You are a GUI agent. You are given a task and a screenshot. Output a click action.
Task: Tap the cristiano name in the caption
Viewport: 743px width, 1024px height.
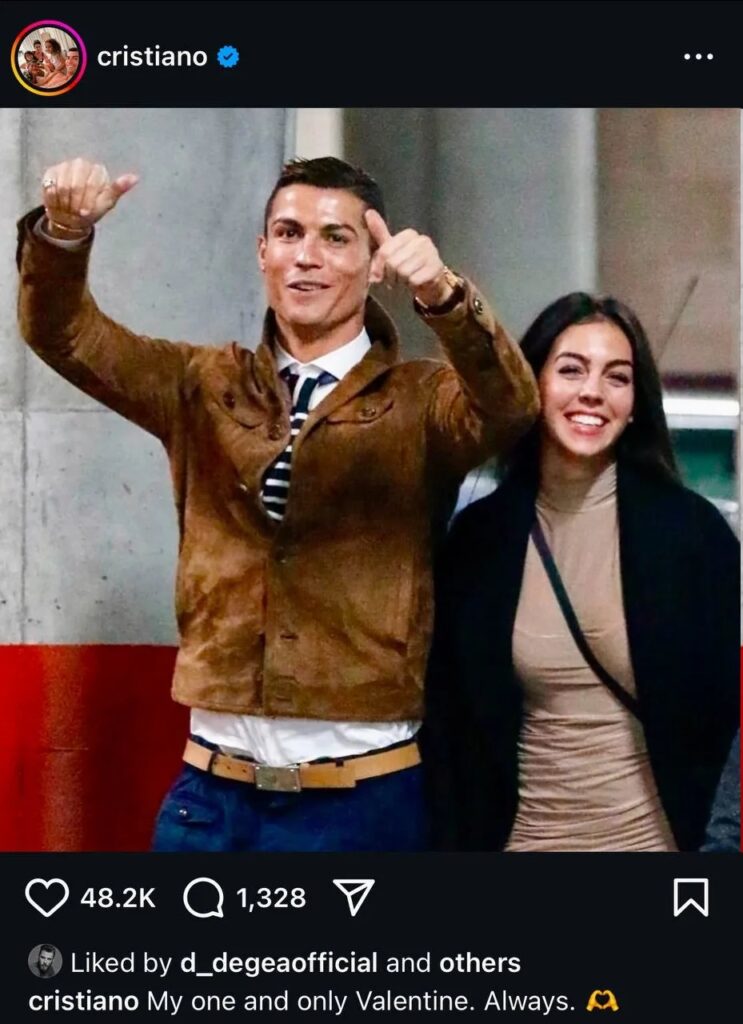(x=85, y=1001)
